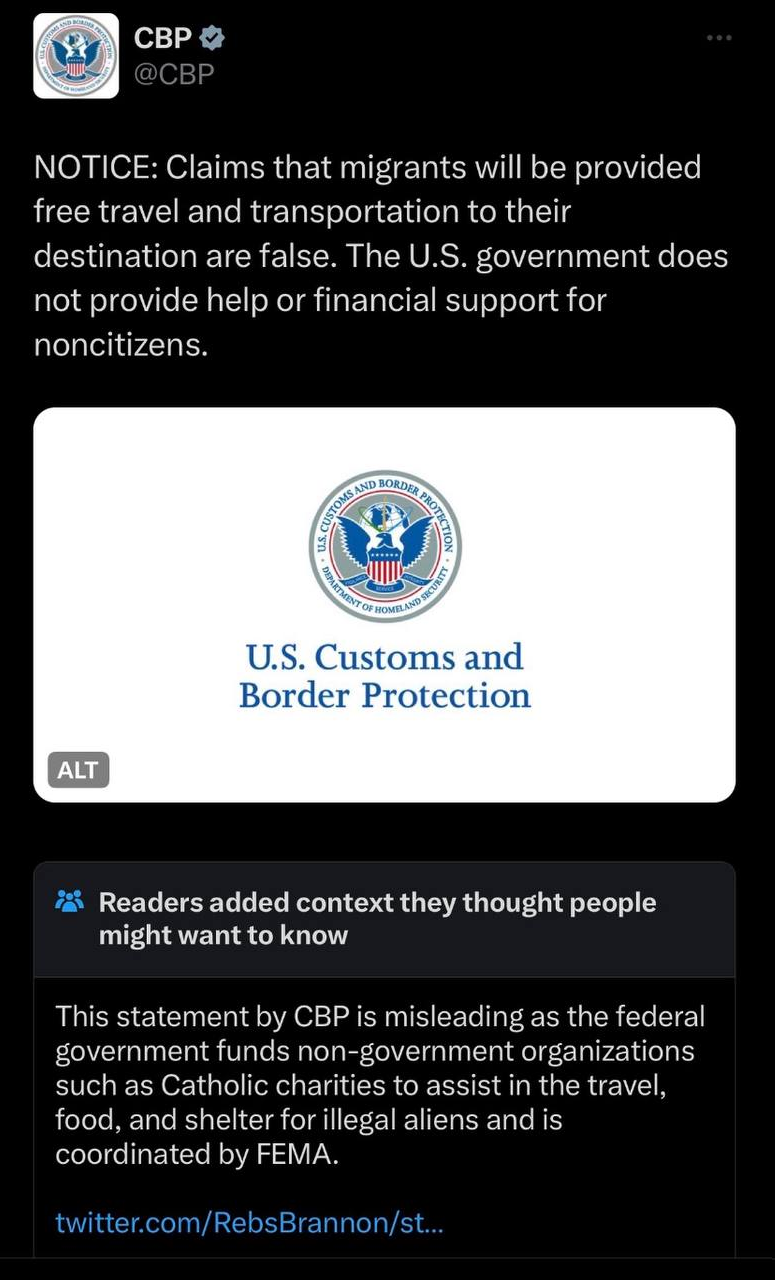View the U.S. Customs and Border Protection image
This screenshot has height=1280, width=775.
[x=384, y=604]
